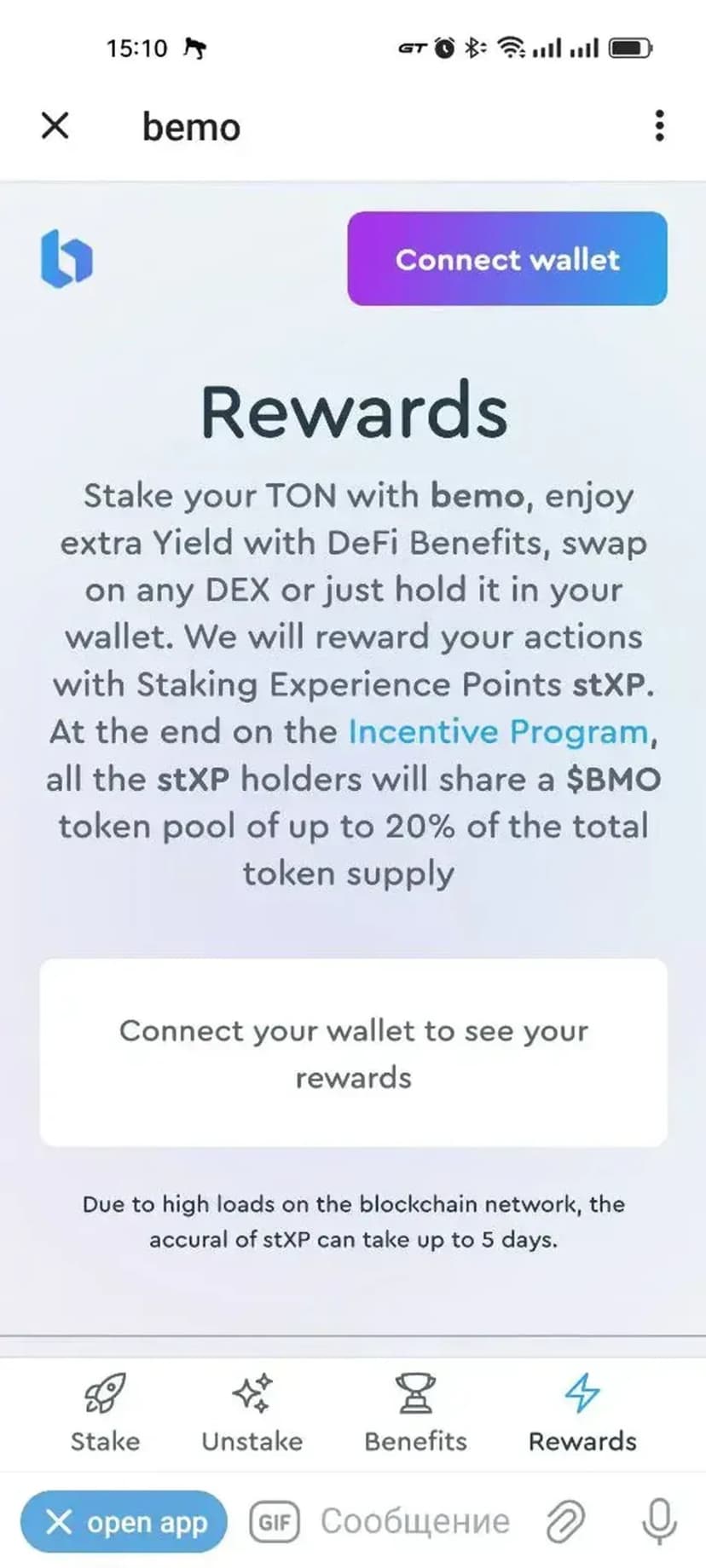The height and width of the screenshot is (1568, 706).
Task: Focus the Сообщение message field
Action: pos(415,1522)
